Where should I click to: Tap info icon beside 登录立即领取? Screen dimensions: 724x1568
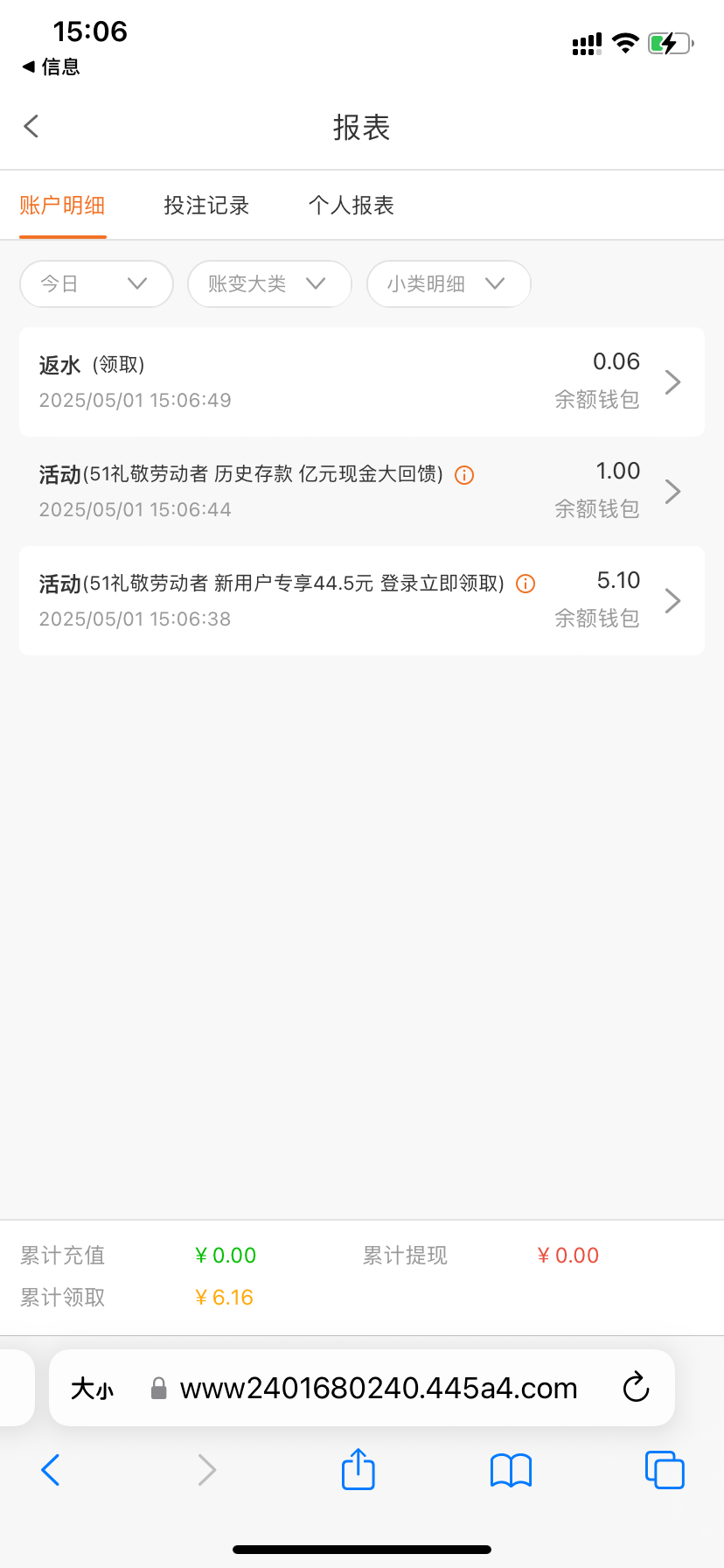[x=526, y=584]
